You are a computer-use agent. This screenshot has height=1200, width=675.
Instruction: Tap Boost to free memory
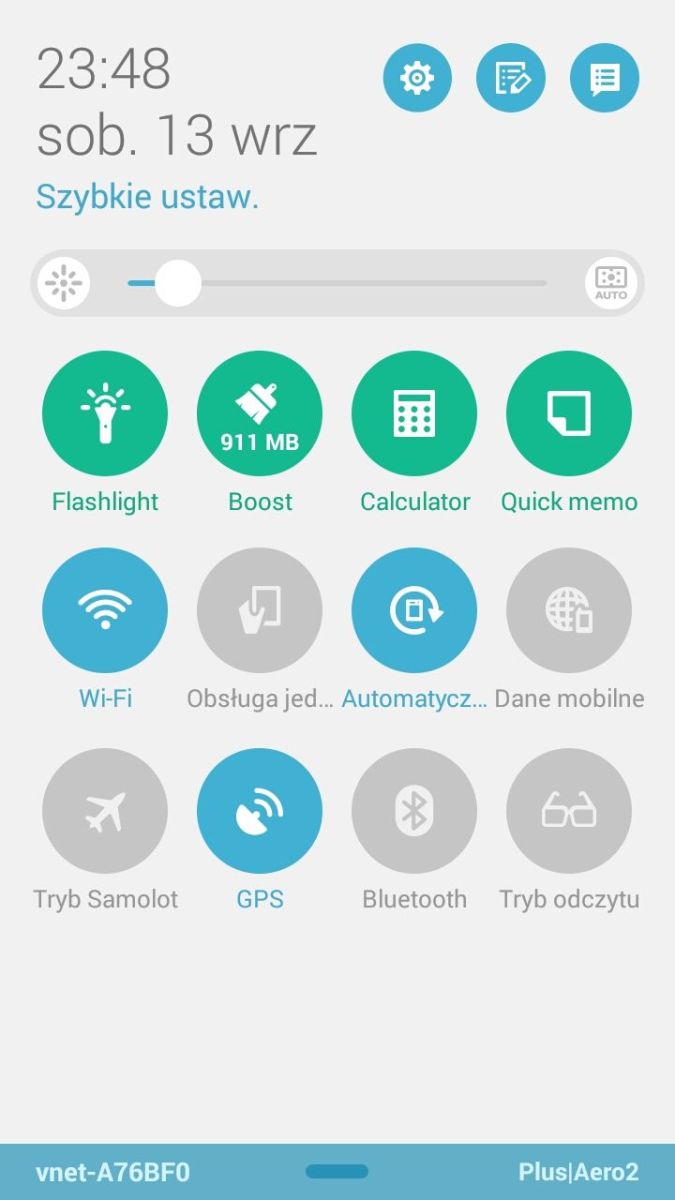coord(260,413)
